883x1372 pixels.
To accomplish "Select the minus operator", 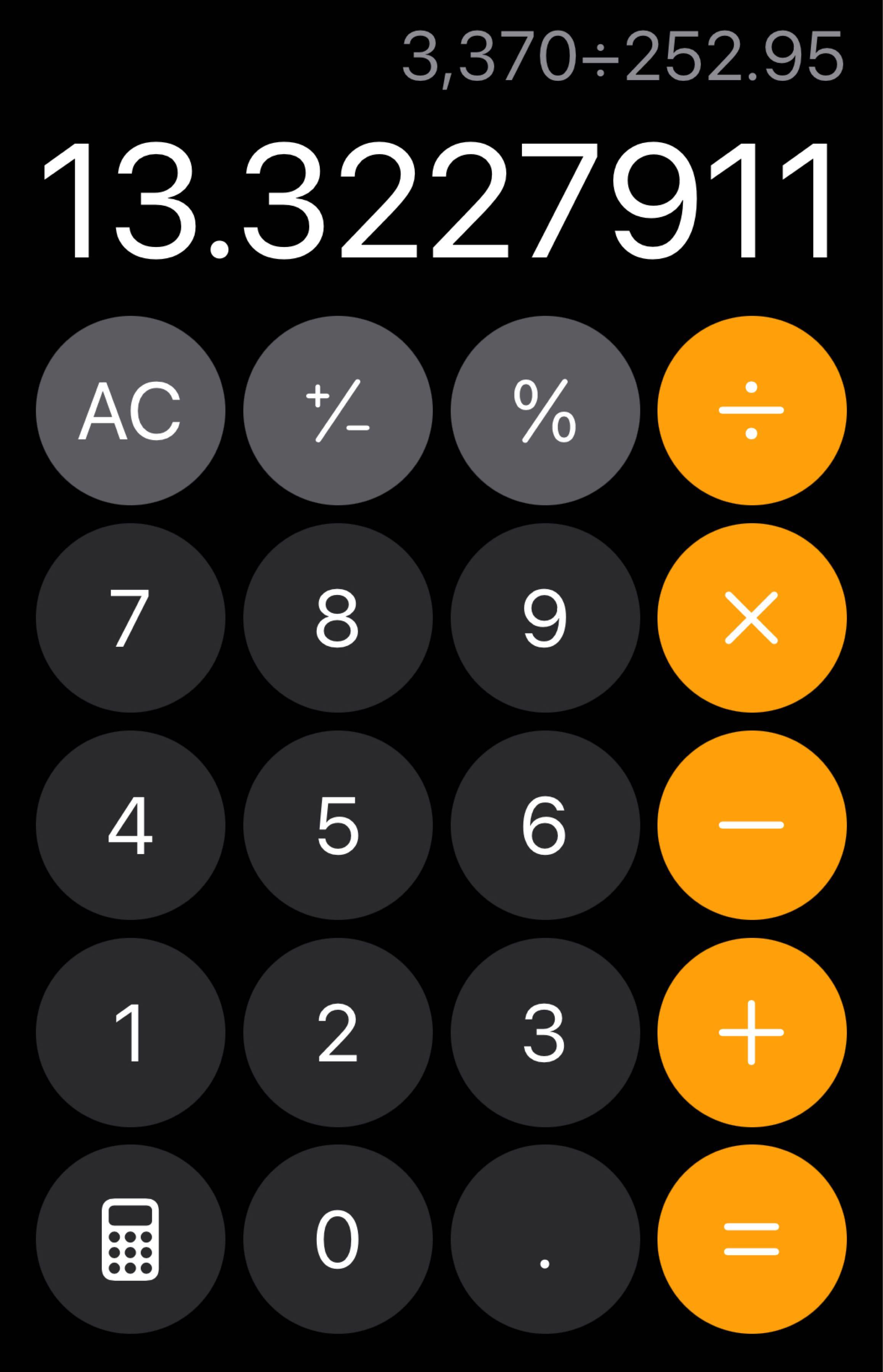I will tap(752, 825).
